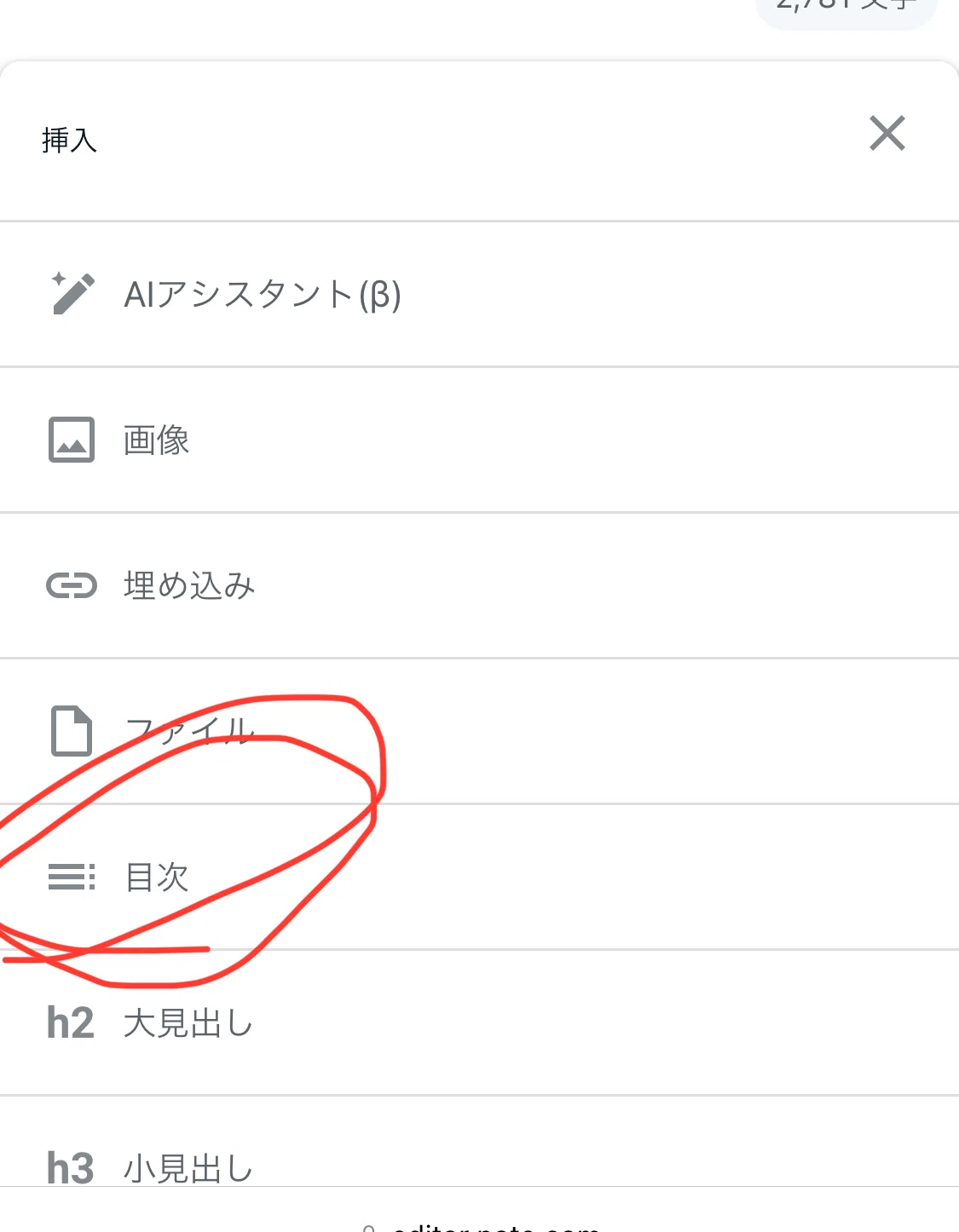Select ファイル to attach a file
Viewport: 959px width, 1232px height.
pos(479,732)
